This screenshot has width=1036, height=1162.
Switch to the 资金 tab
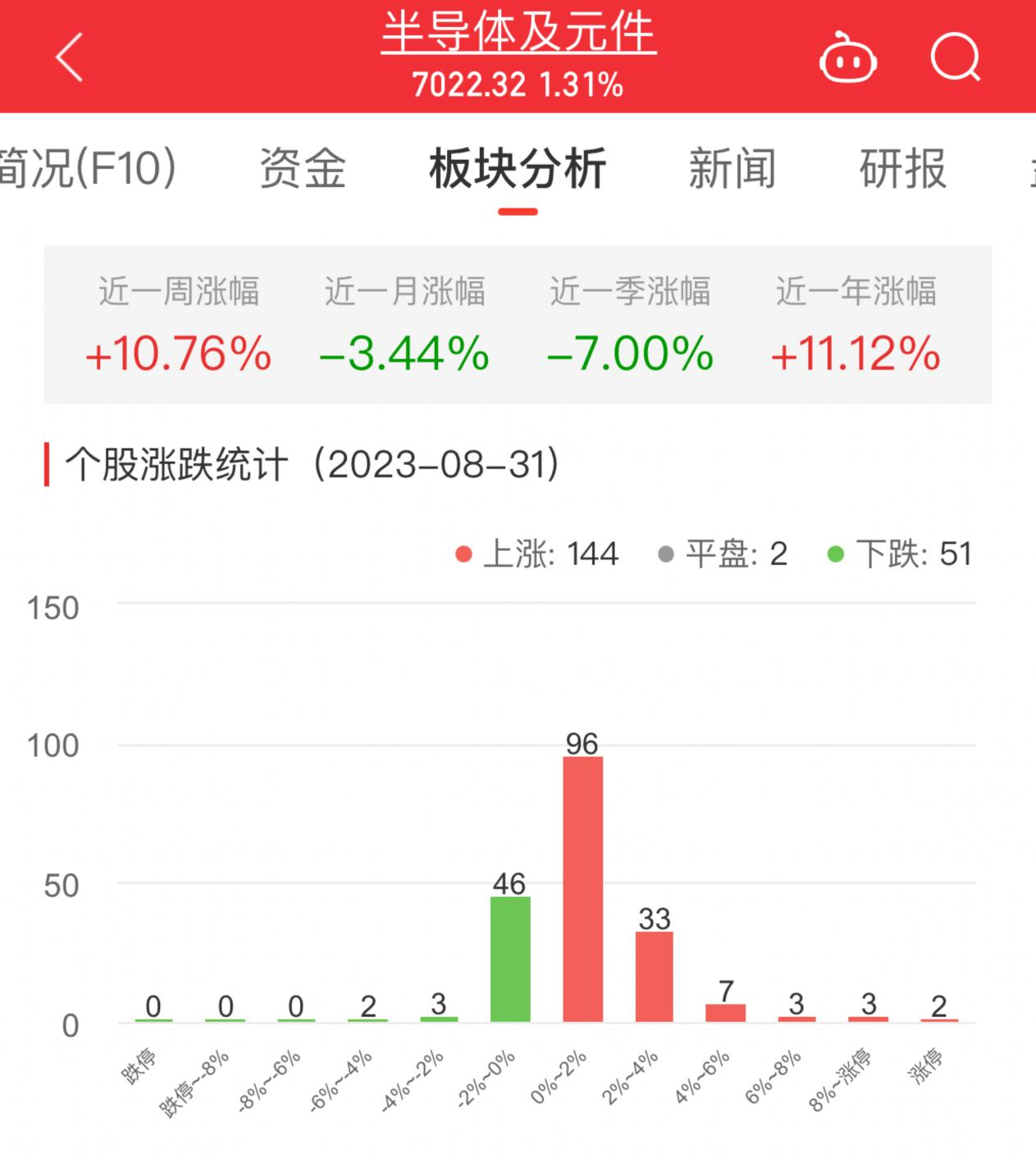point(303,168)
